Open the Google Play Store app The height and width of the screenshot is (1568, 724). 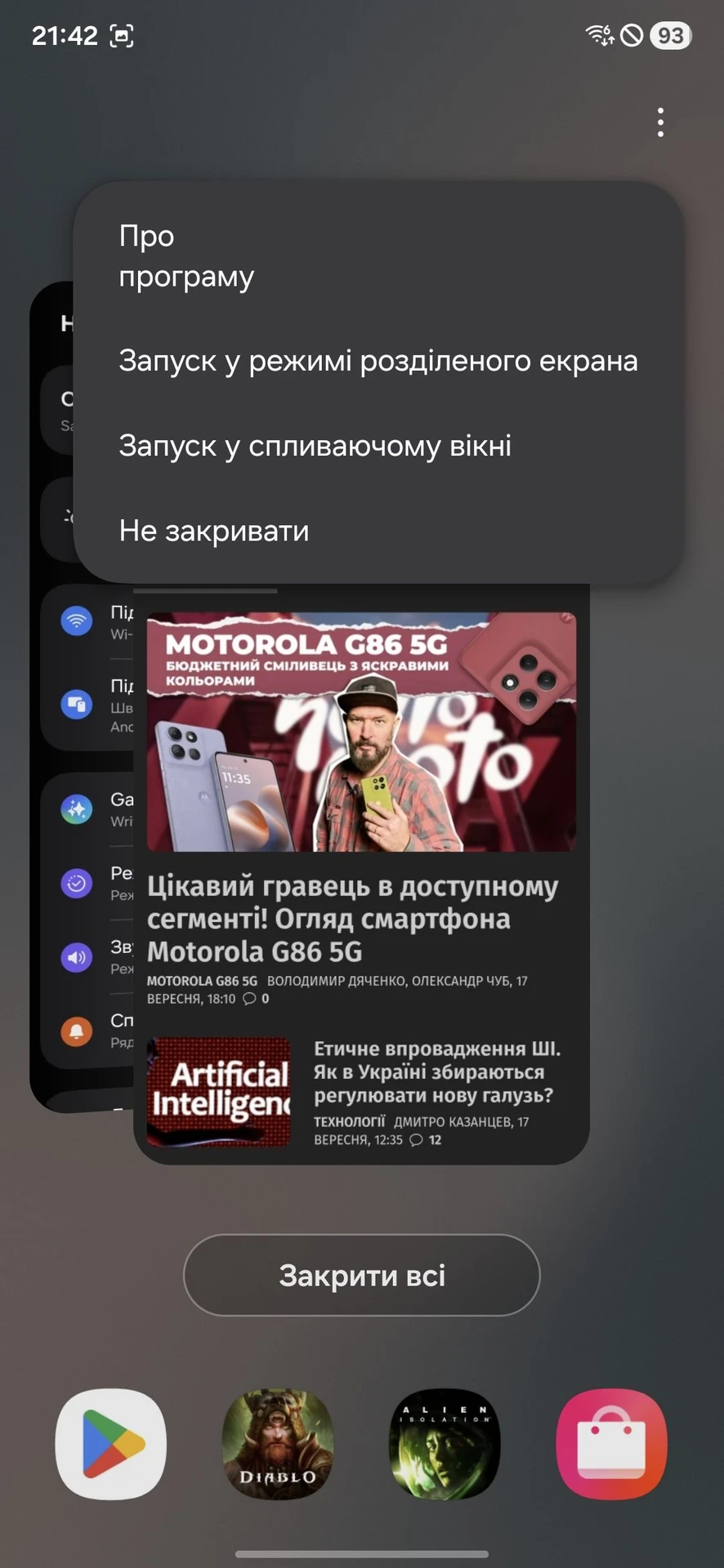[111, 1444]
